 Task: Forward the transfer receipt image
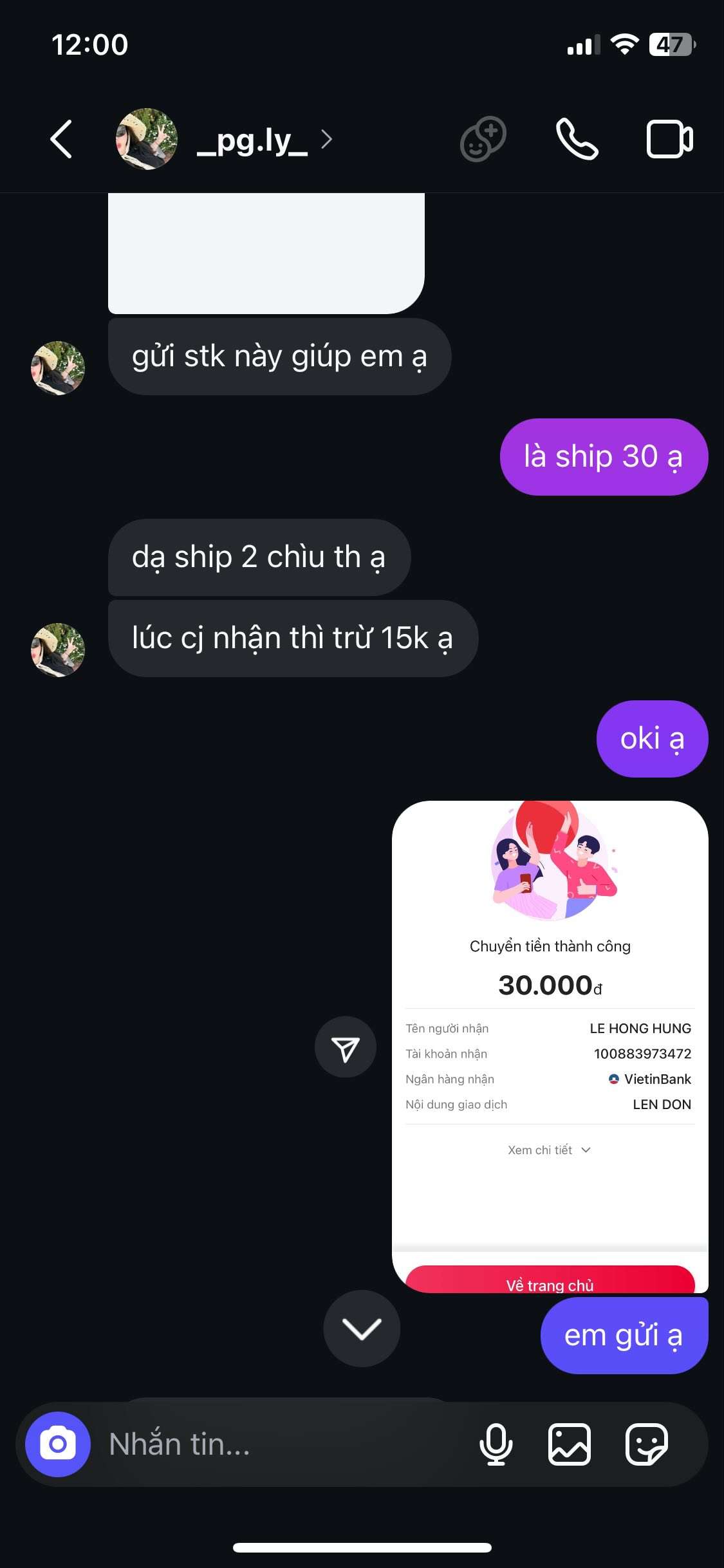[346, 1047]
